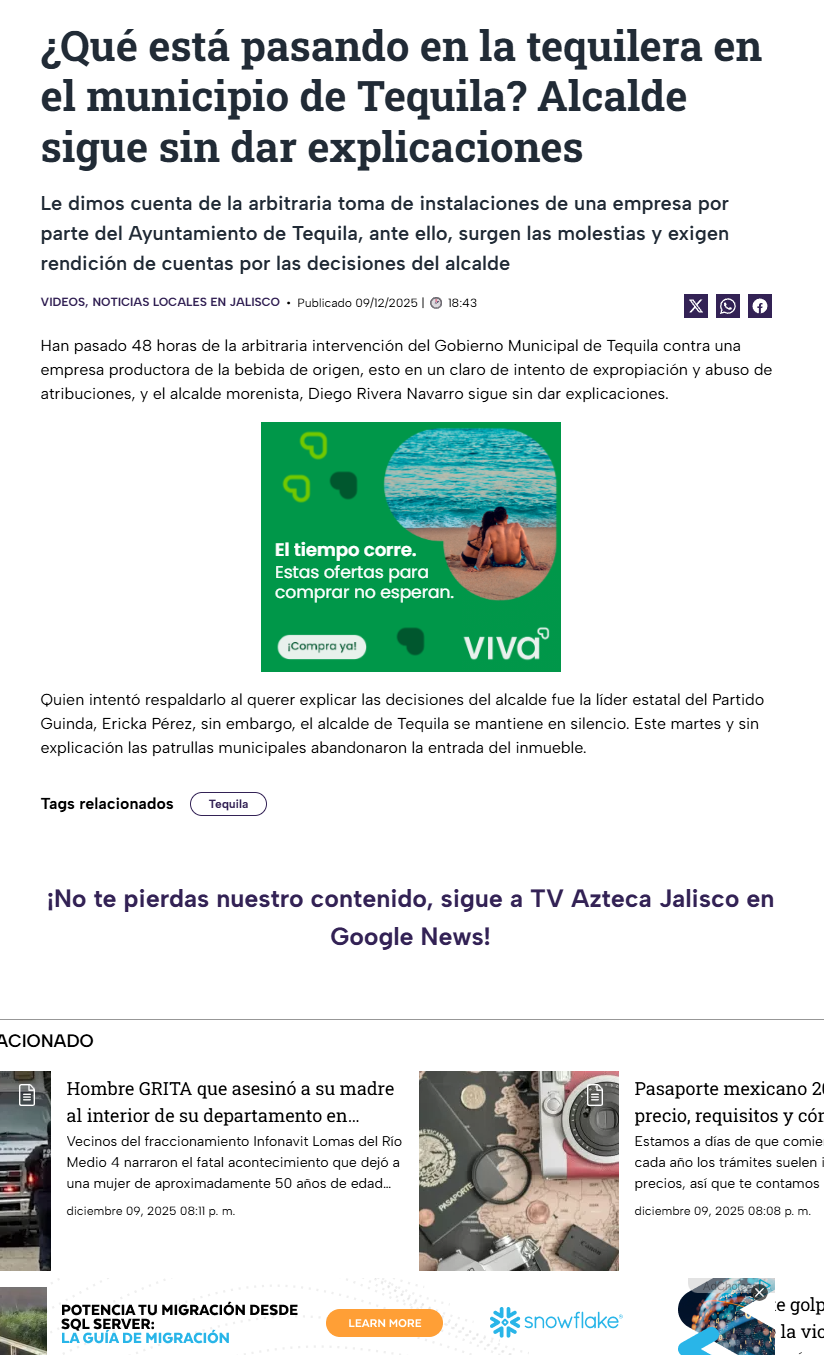Open the Viva beach offers ad

coord(411,547)
